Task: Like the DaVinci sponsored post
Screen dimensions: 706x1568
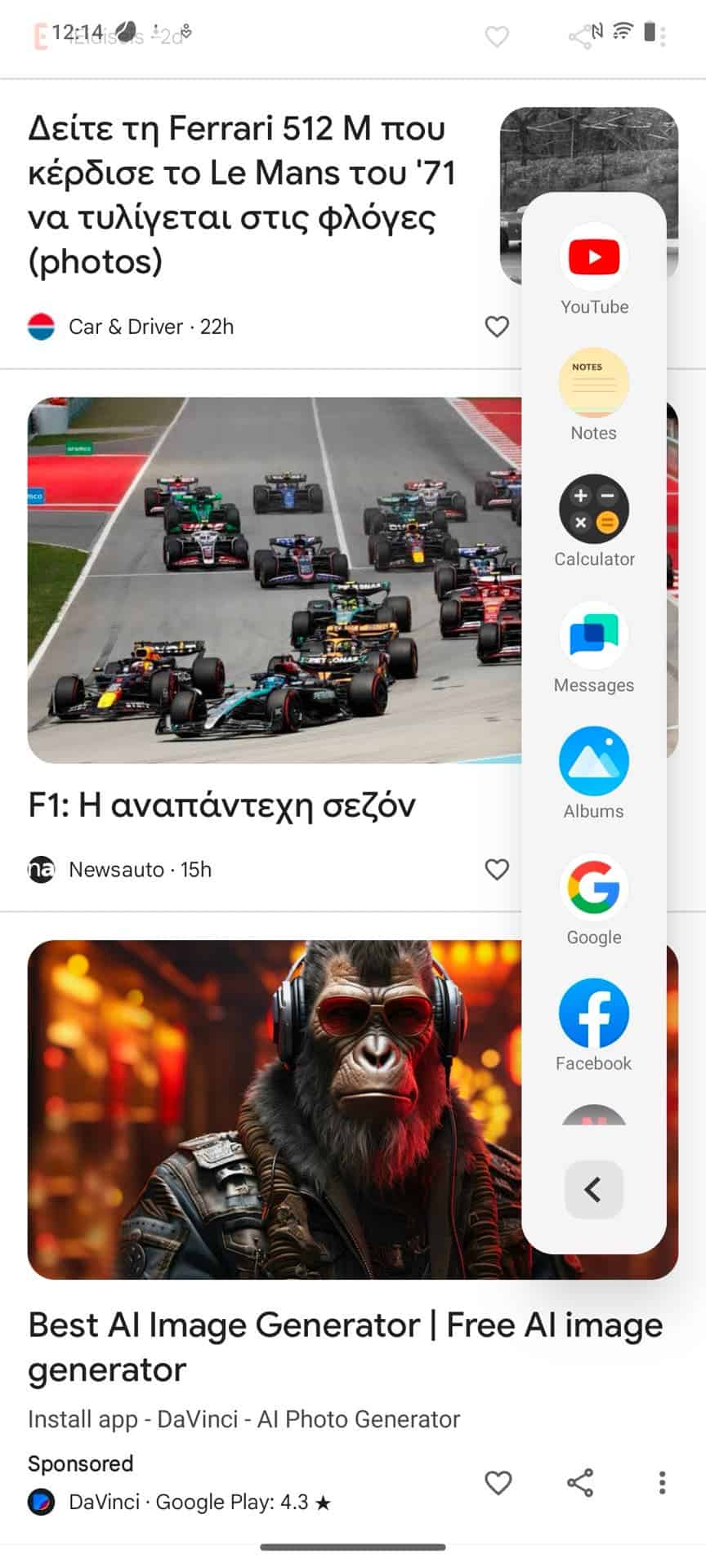Action: pos(498,1482)
